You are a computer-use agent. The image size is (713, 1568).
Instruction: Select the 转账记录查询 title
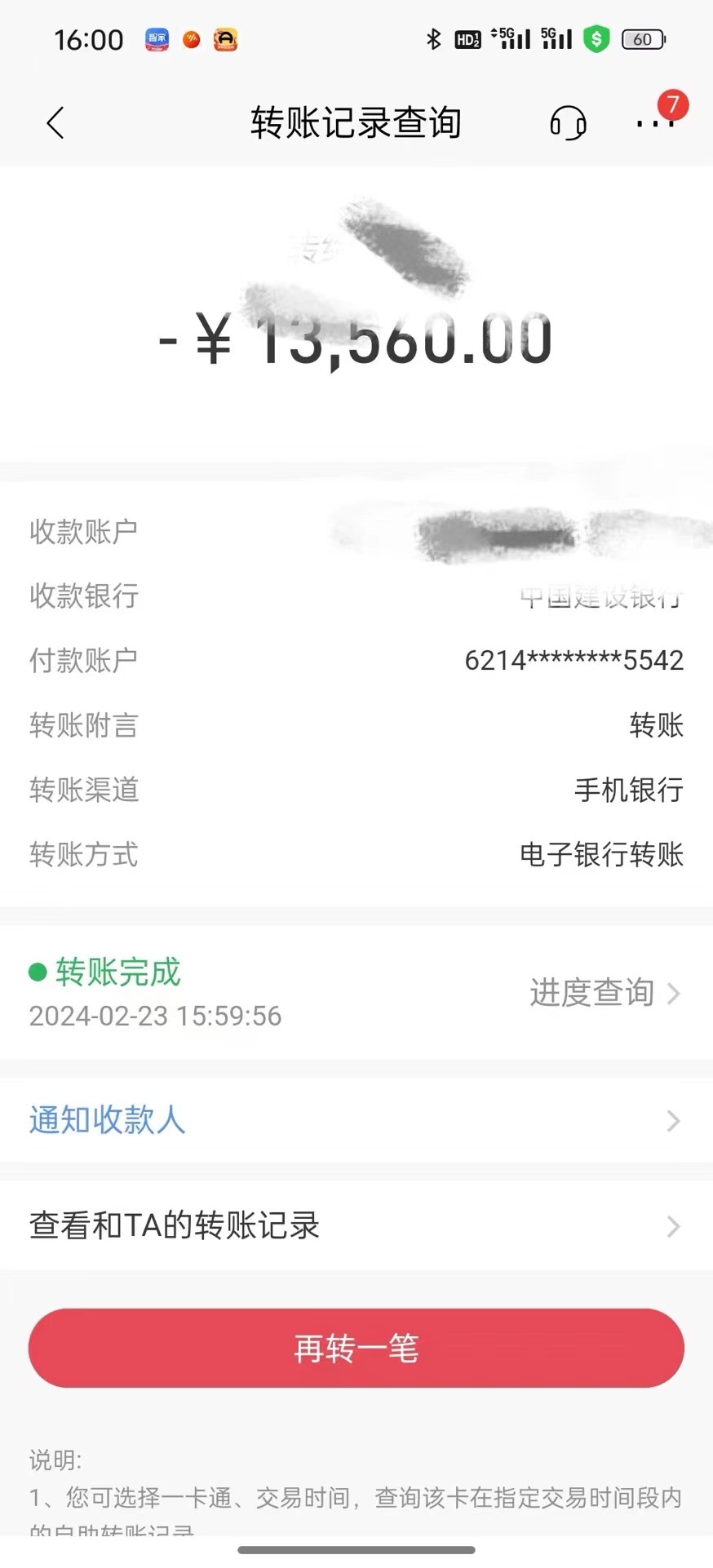(356, 122)
